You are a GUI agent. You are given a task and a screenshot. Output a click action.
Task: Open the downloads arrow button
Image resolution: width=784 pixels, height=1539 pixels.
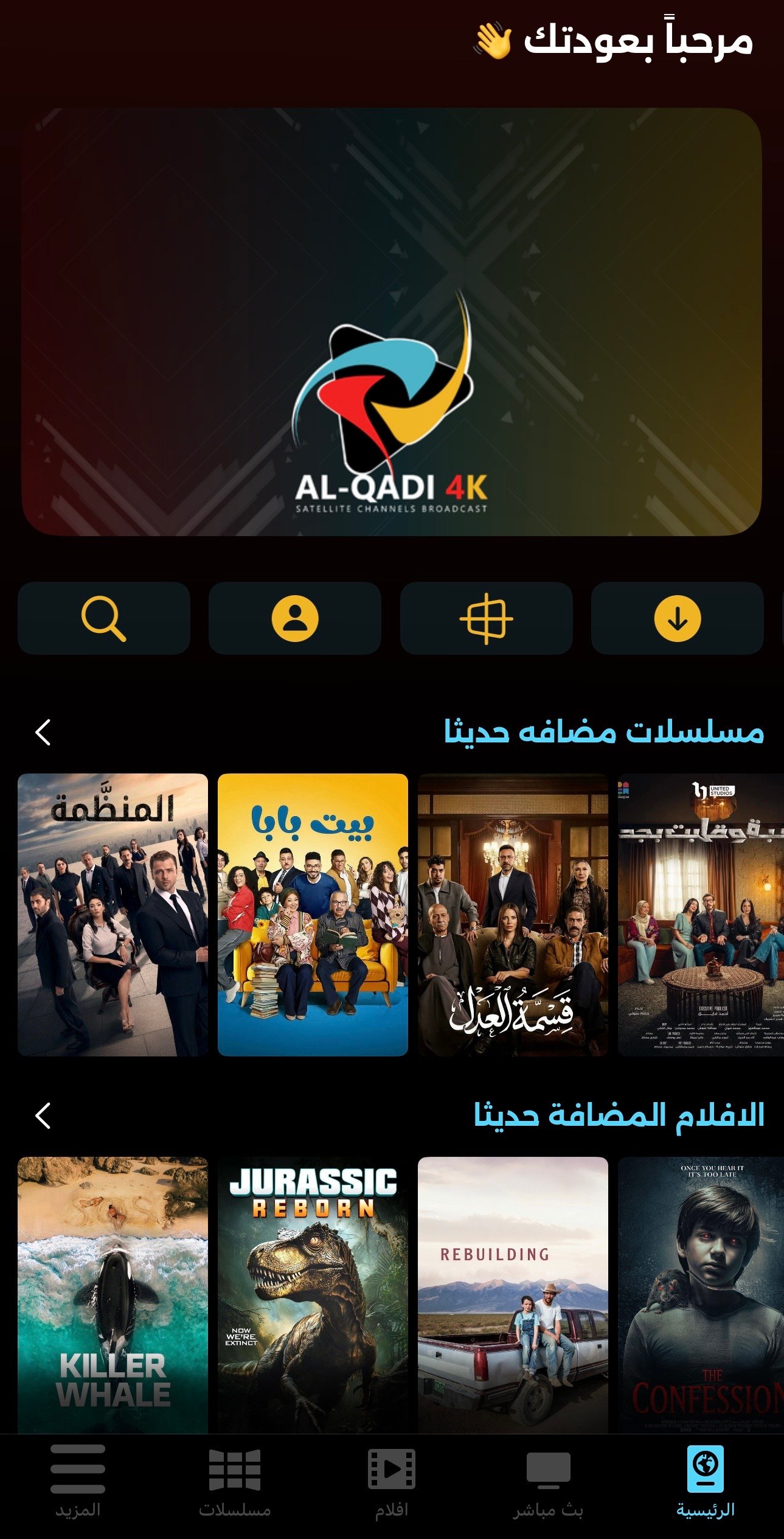[677, 618]
